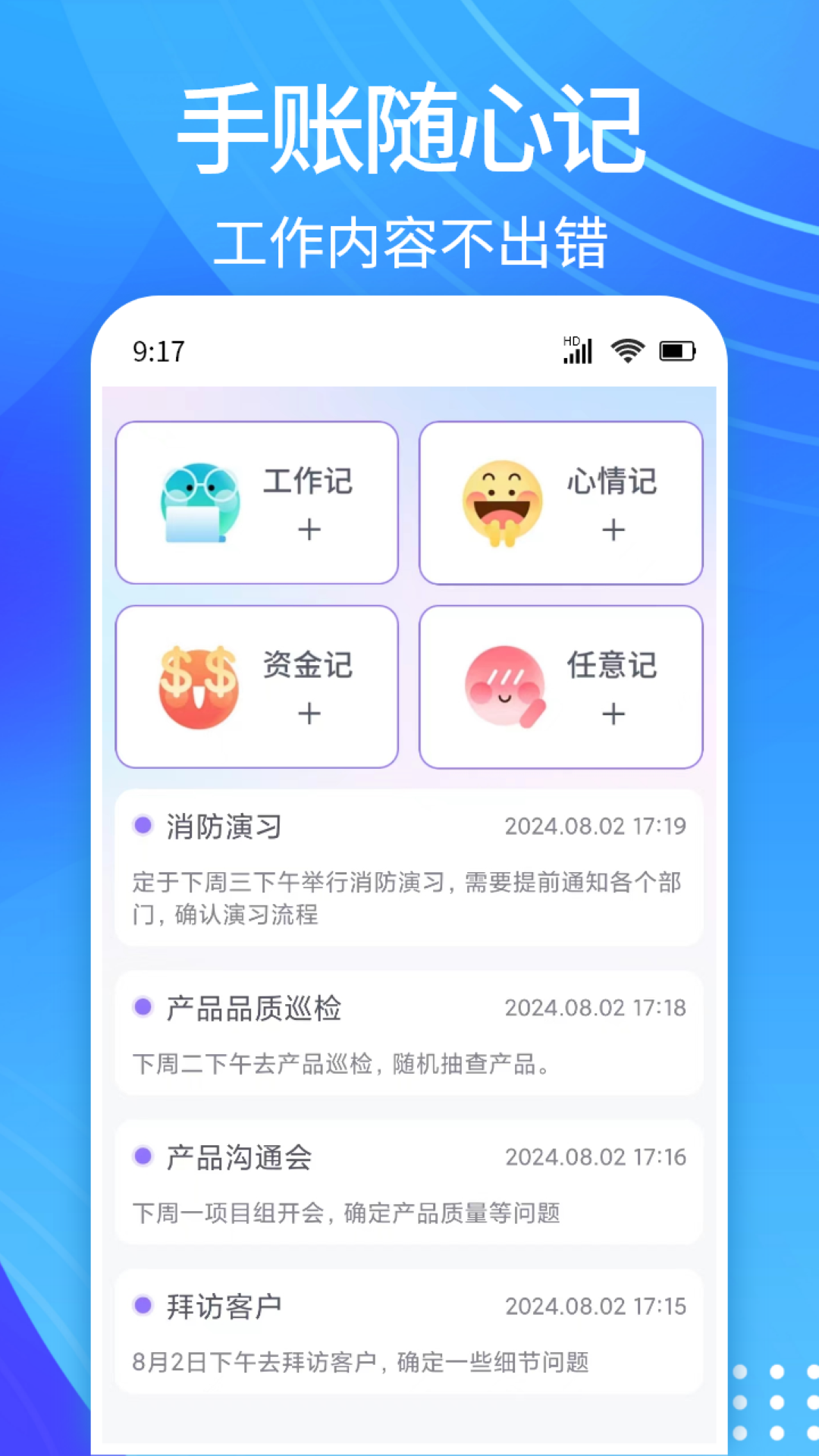Screen dimensions: 819x1456
Task: Open the 产品沟通会 note entry
Action: coord(409,1181)
